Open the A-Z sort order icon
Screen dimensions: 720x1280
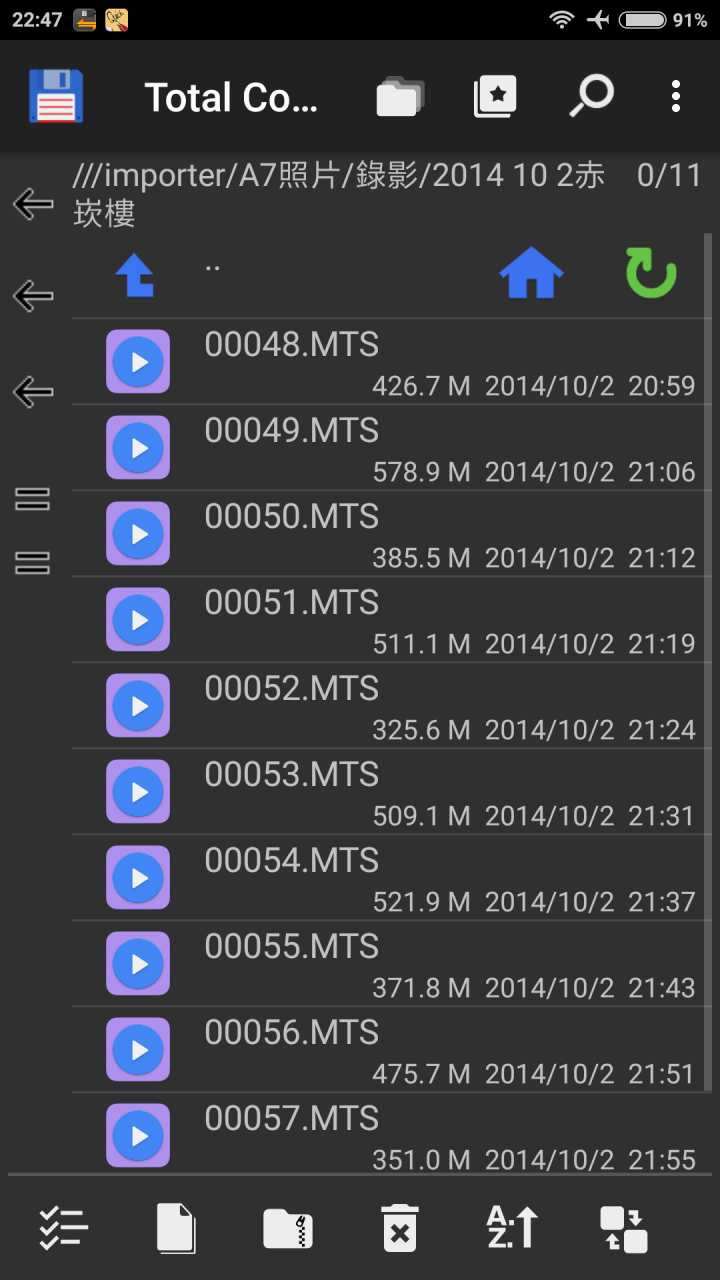pos(512,1227)
